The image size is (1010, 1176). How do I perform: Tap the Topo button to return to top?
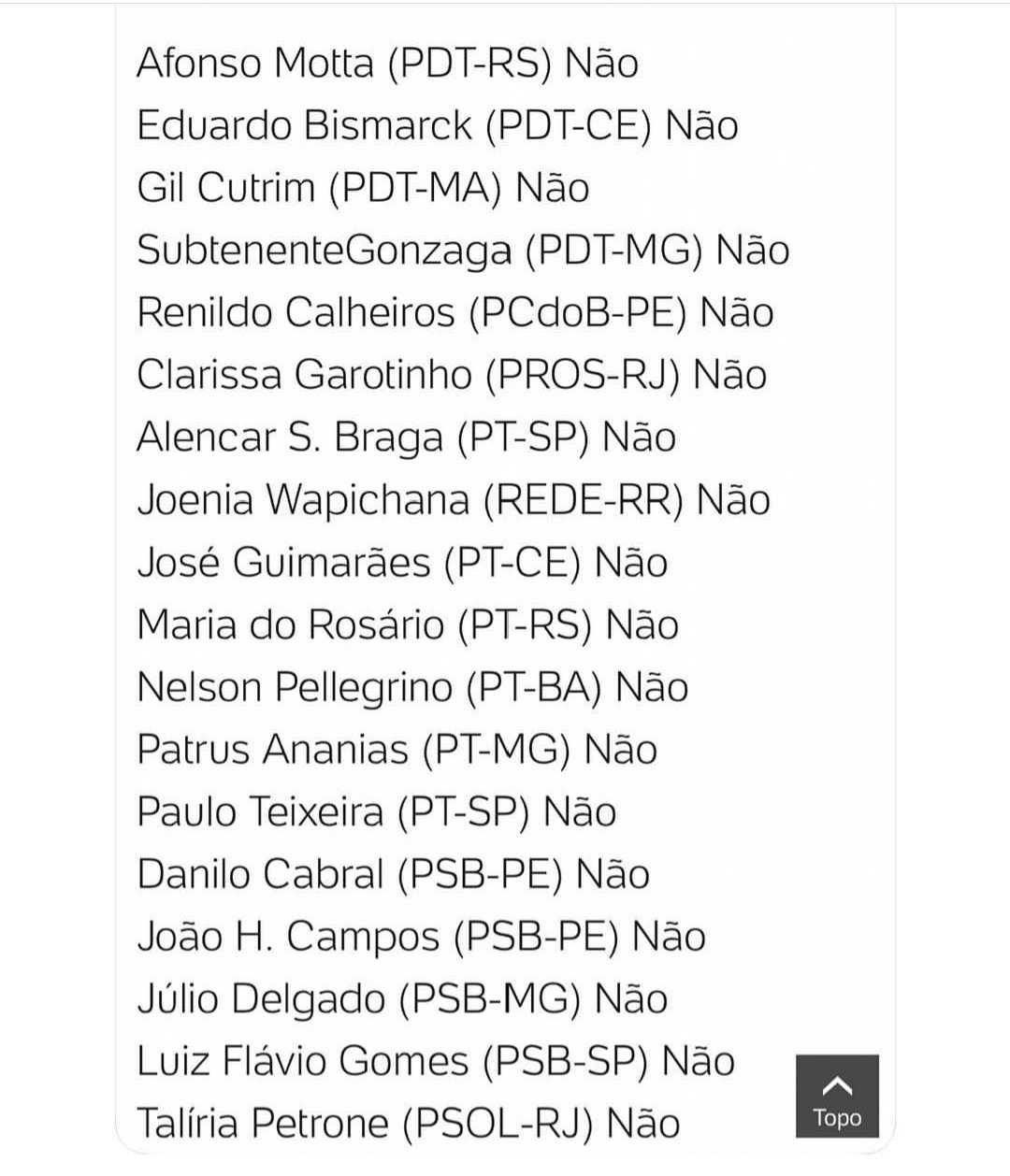click(837, 1097)
